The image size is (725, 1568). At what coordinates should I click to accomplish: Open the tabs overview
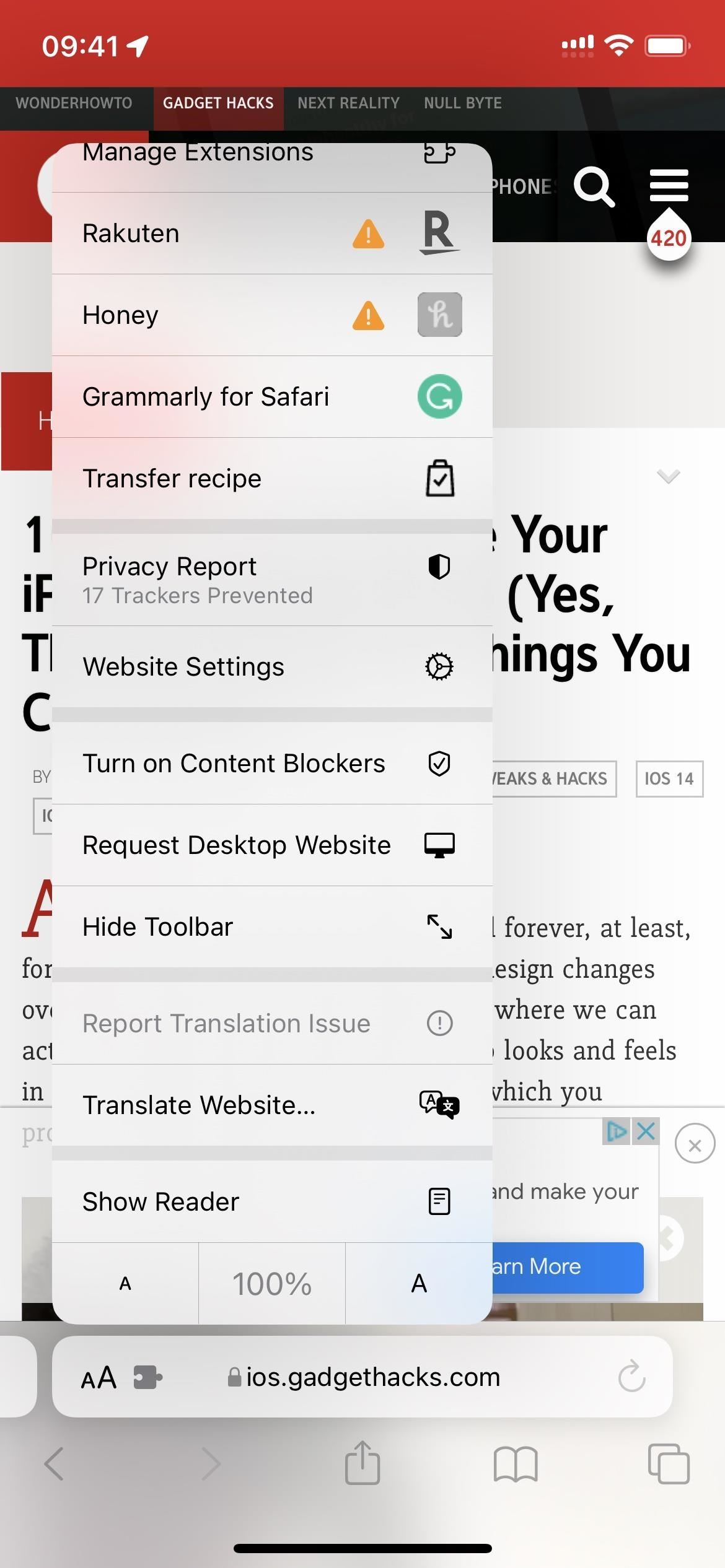668,1464
